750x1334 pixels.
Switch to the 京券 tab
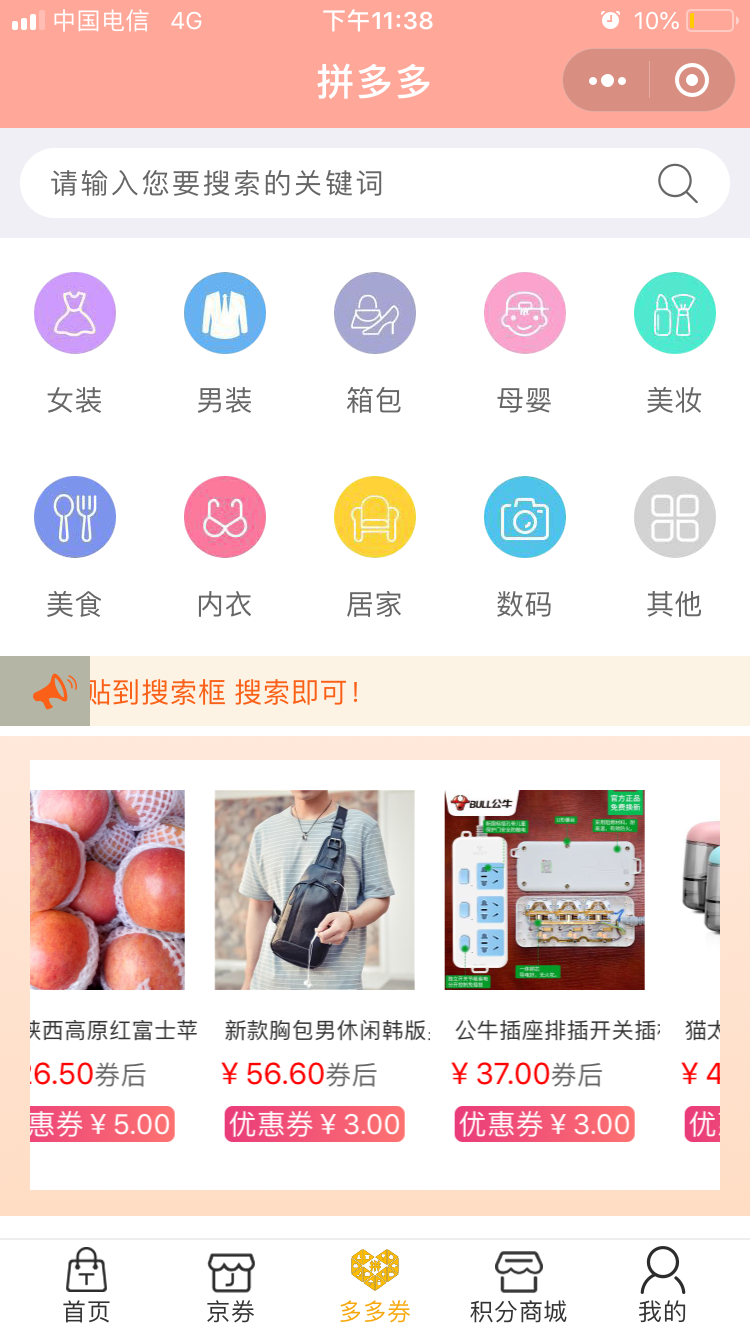tap(231, 1286)
